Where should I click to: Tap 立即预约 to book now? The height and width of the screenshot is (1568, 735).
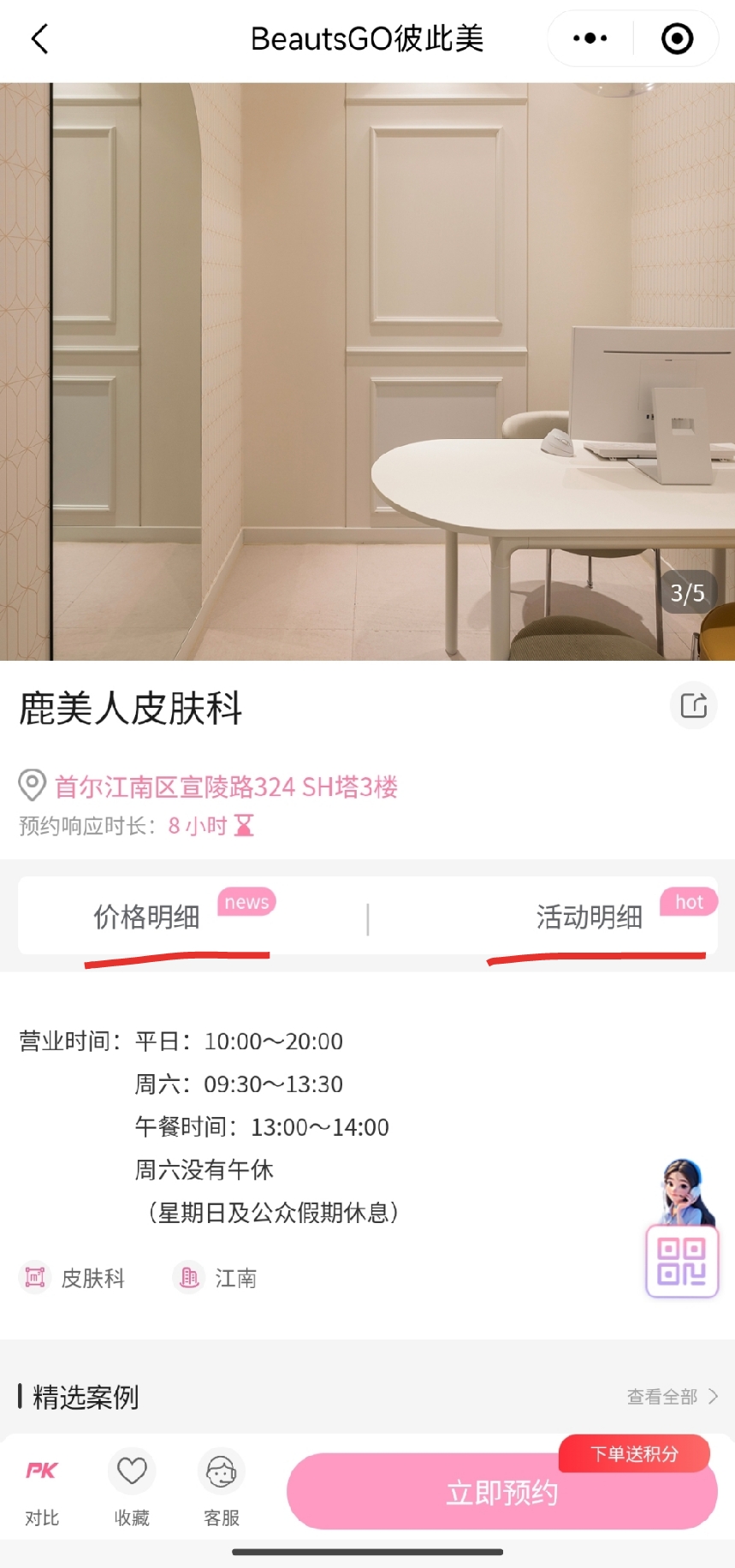tap(501, 1493)
